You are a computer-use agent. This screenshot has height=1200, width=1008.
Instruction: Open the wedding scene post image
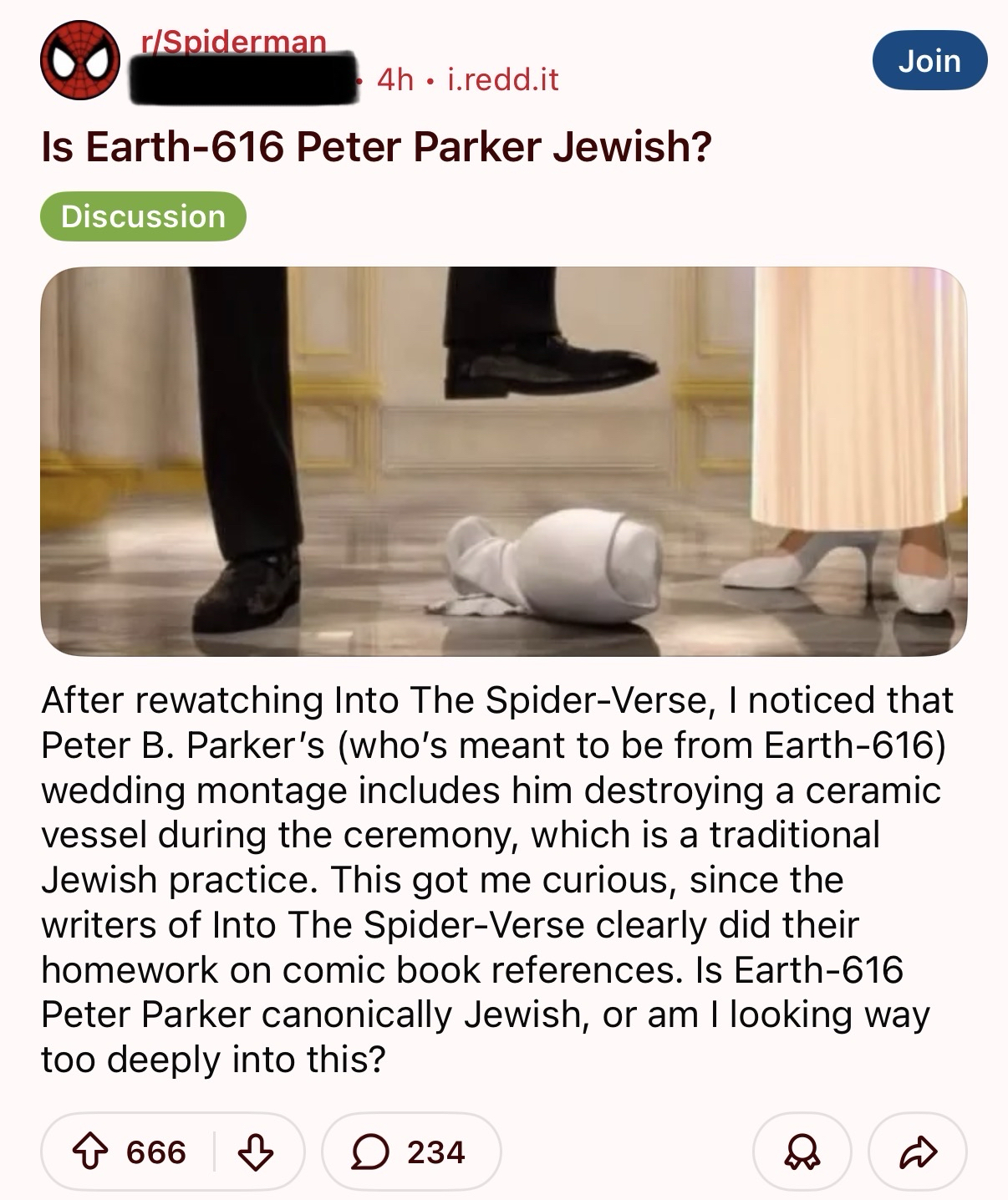tap(503, 461)
